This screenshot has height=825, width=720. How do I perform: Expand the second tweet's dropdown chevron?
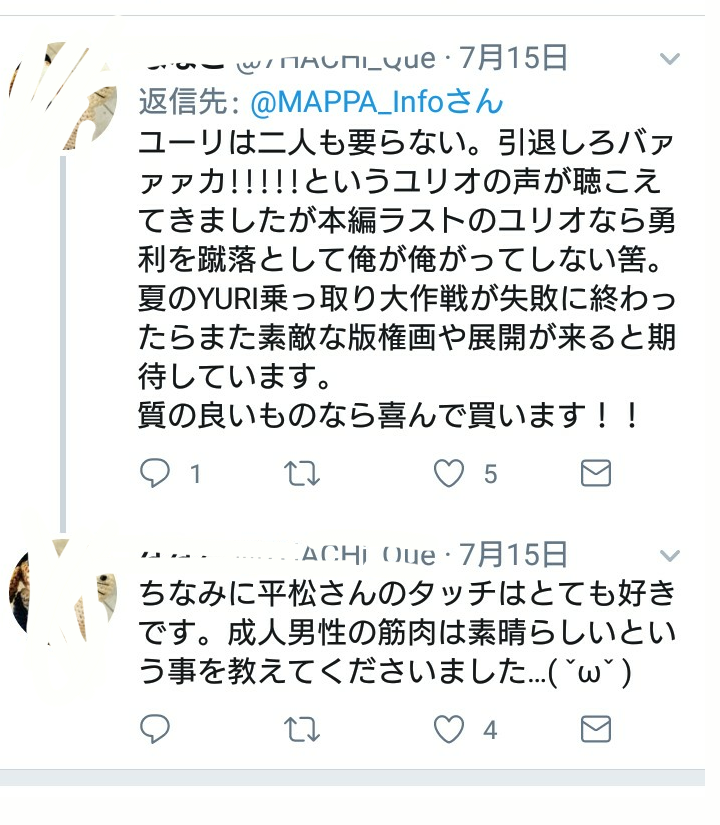(x=670, y=556)
